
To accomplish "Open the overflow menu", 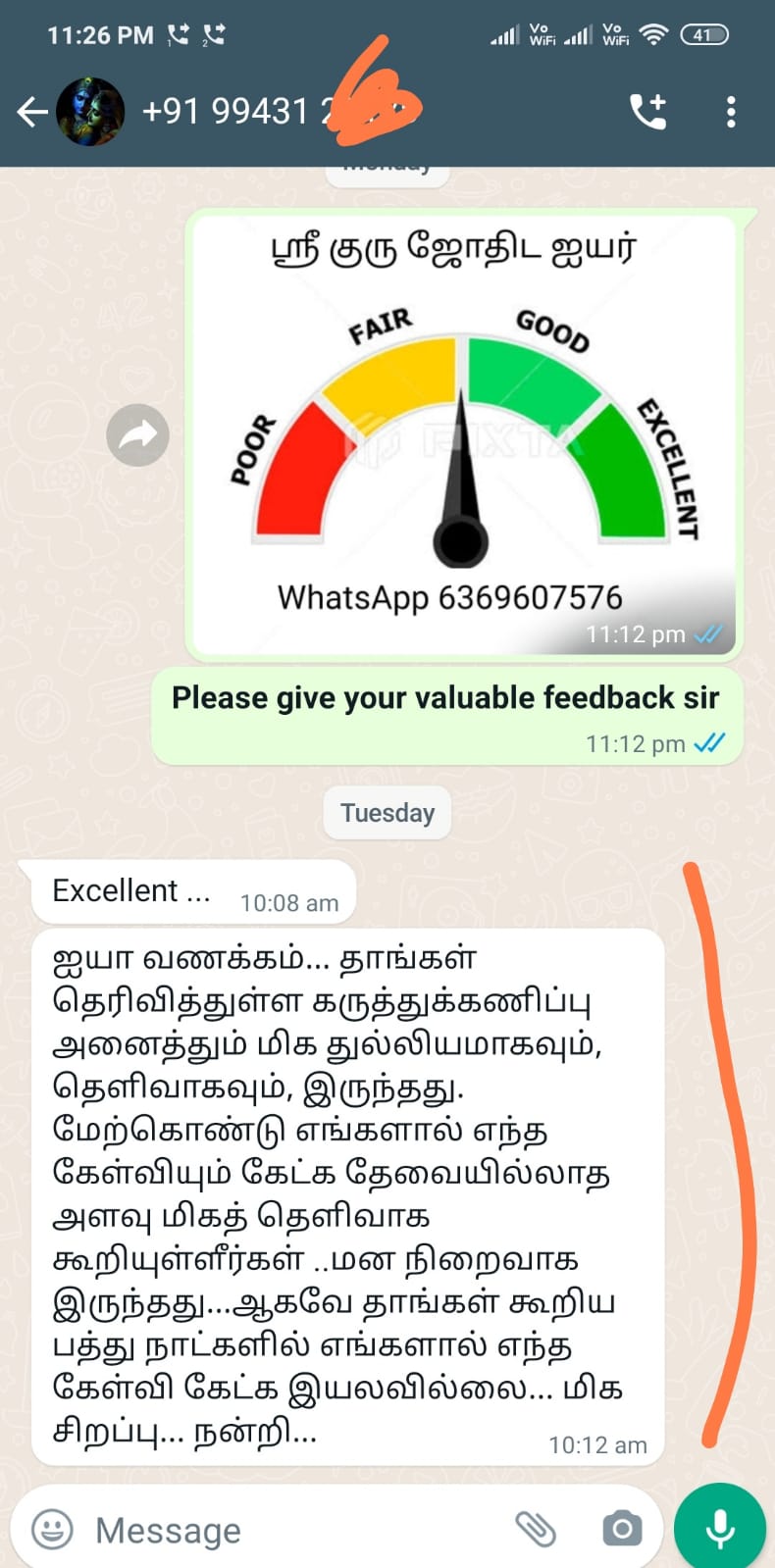I will coord(731,112).
